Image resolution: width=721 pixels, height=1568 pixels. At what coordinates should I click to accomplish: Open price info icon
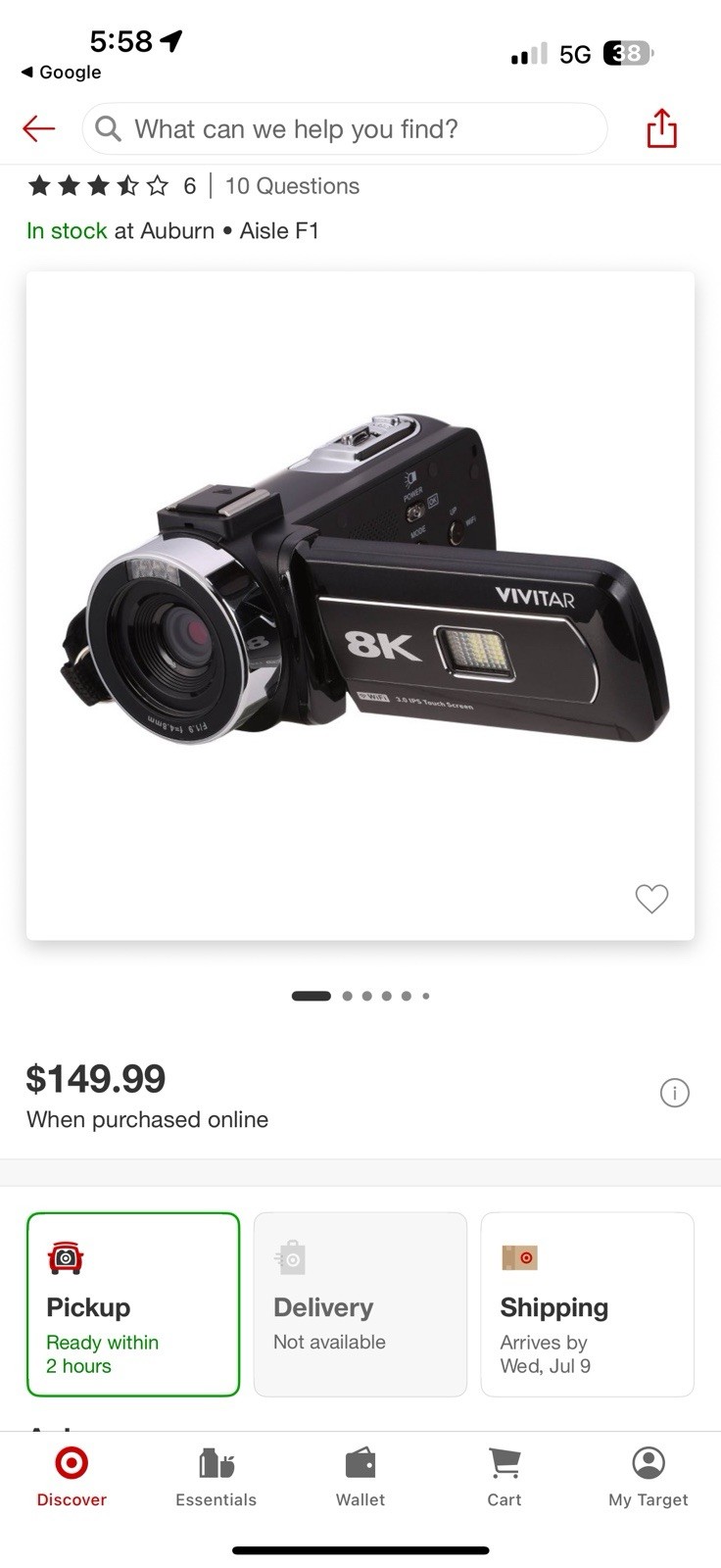pyautogui.click(x=674, y=1092)
